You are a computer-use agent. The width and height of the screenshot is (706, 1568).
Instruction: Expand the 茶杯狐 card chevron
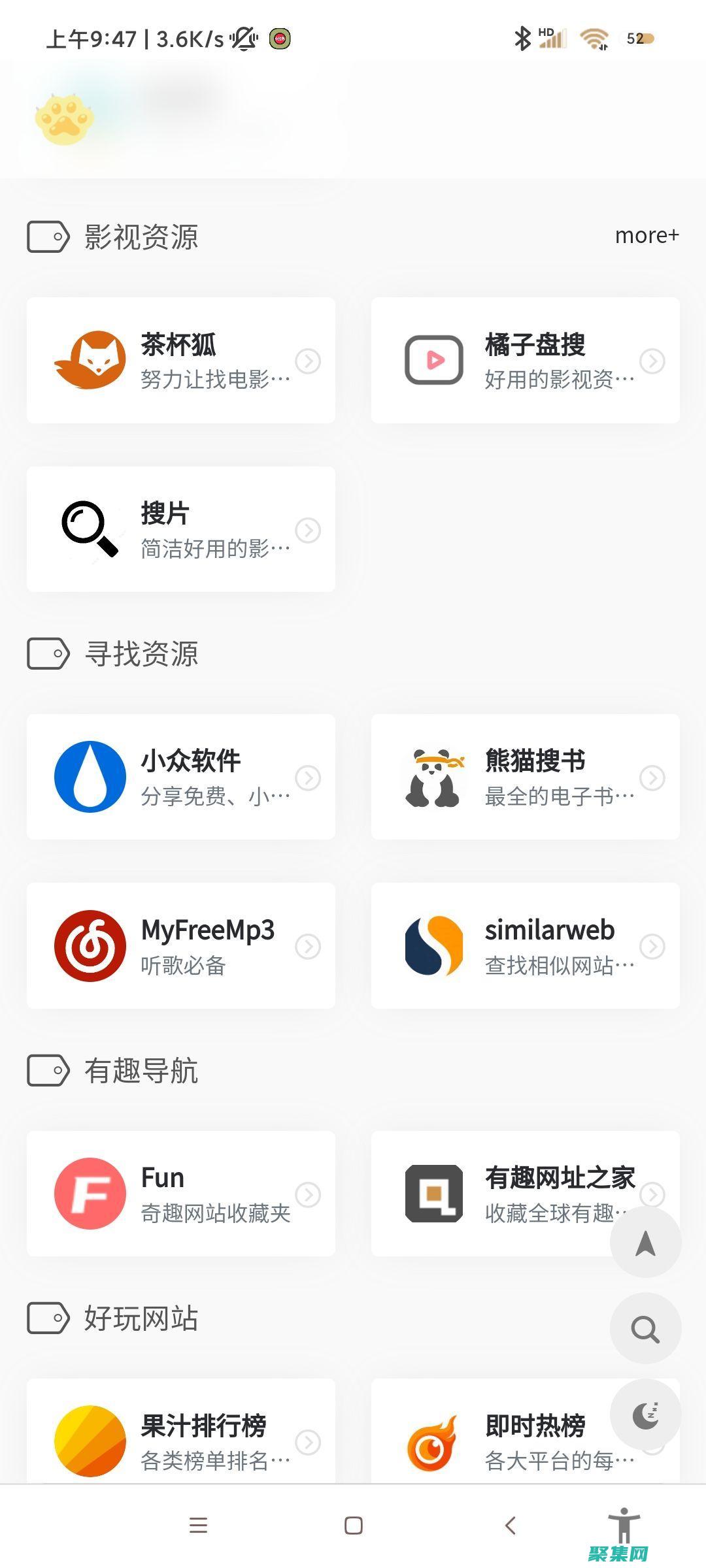[x=309, y=359]
